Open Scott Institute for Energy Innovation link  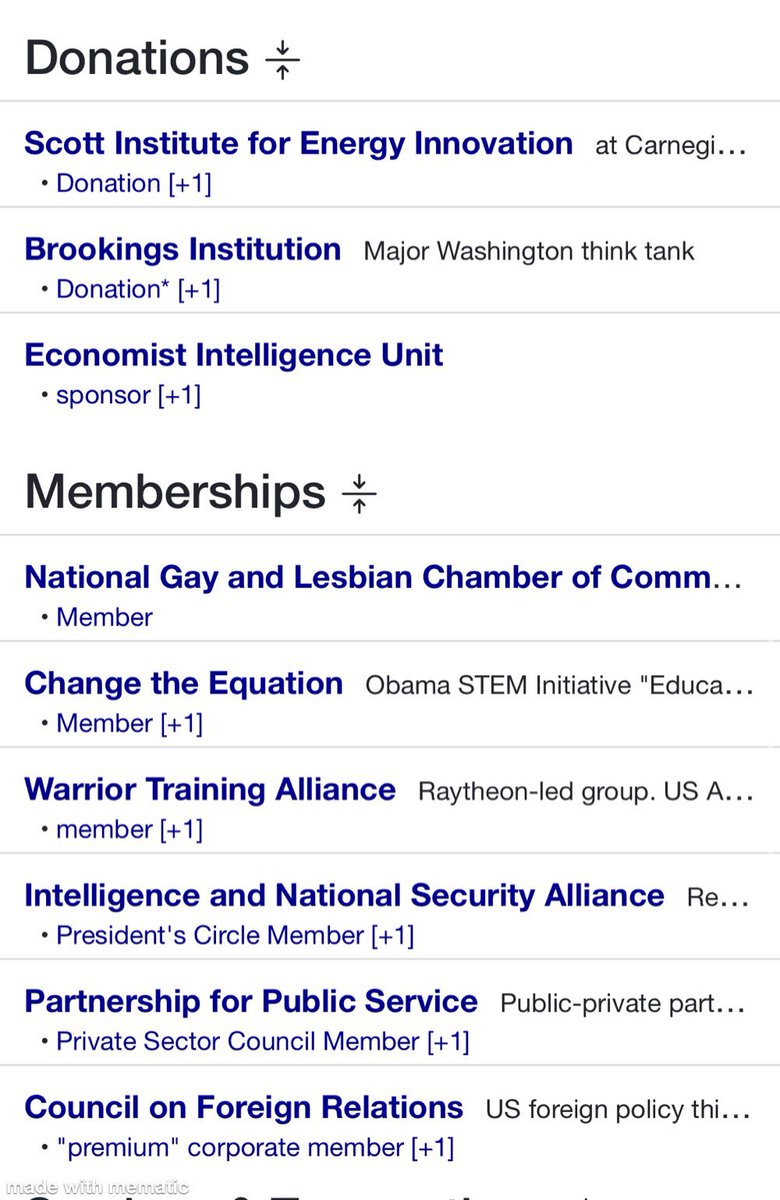click(298, 143)
